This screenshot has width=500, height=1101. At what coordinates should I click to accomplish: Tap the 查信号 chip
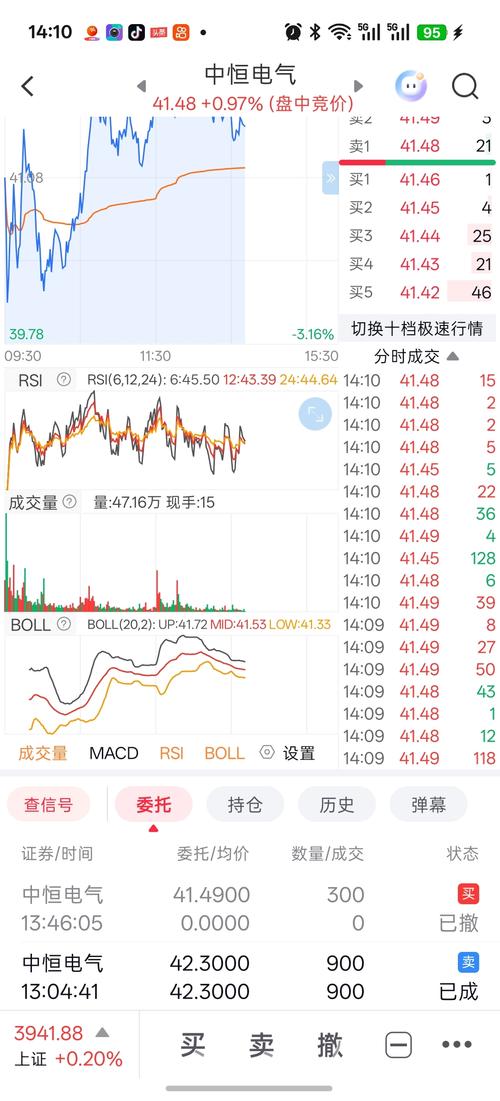48,805
